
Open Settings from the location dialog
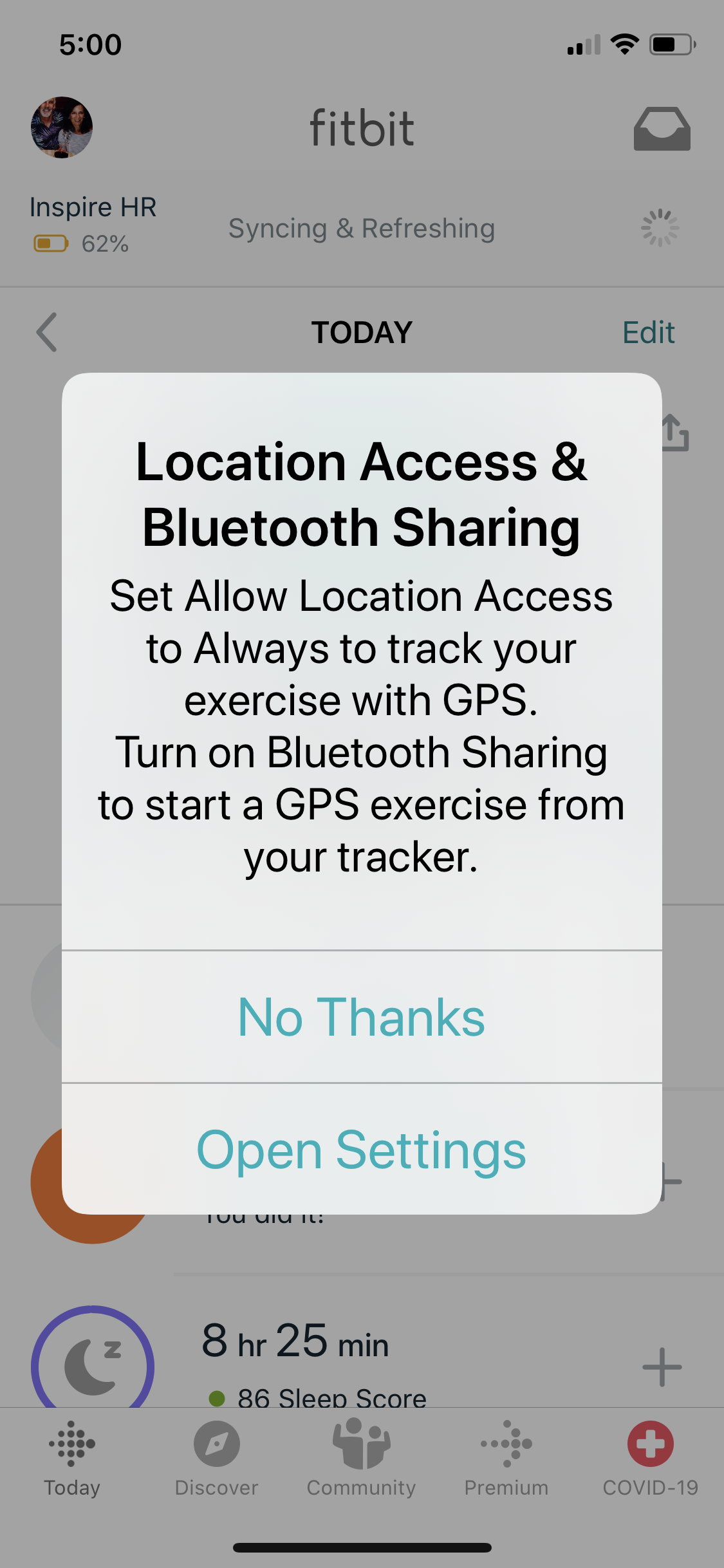pos(361,1150)
